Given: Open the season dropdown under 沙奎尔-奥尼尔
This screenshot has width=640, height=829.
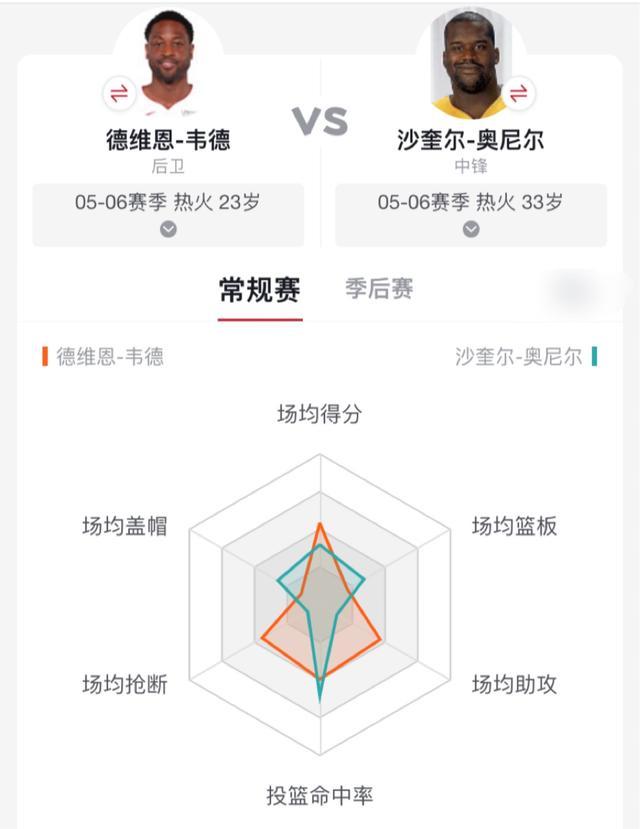Looking at the screenshot, I should [471, 215].
